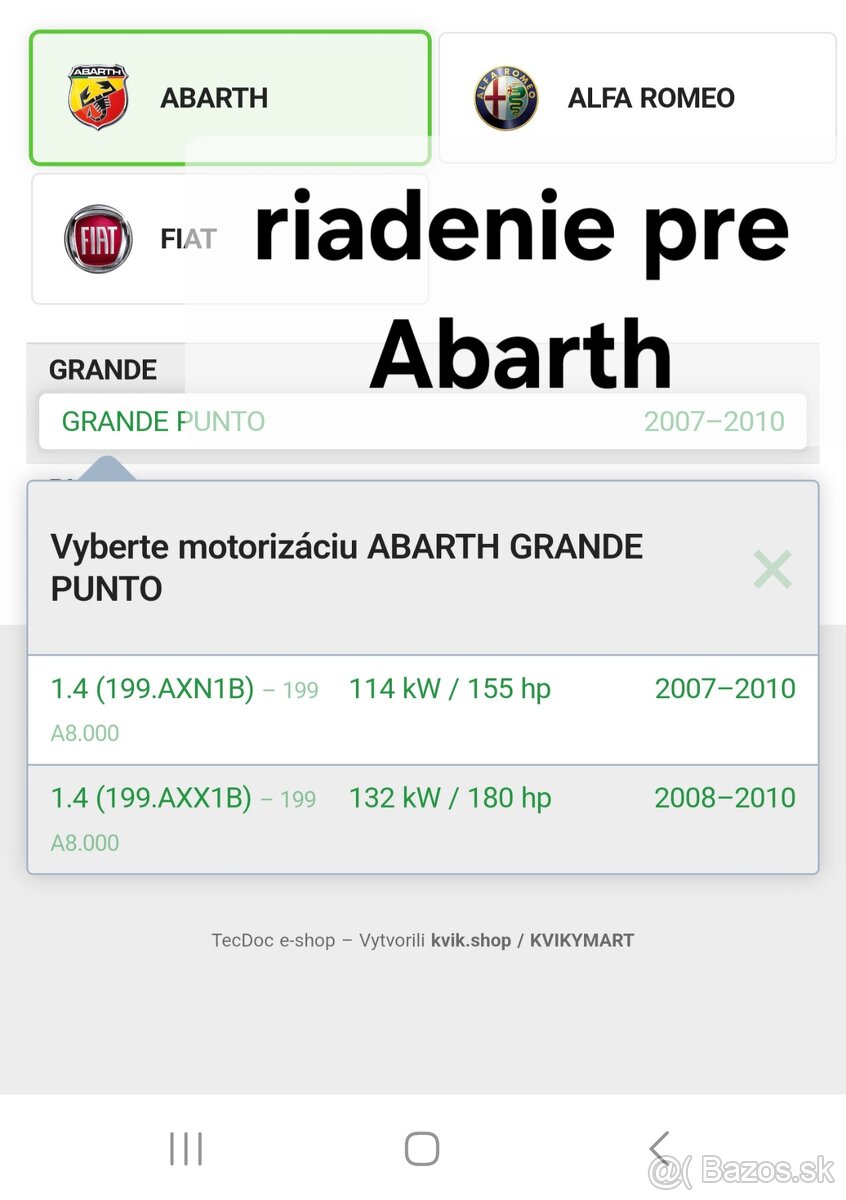Choose the 1.4 (199.AXN1B) 155 hp engine
The width and height of the screenshot is (846, 1200).
(x=420, y=708)
